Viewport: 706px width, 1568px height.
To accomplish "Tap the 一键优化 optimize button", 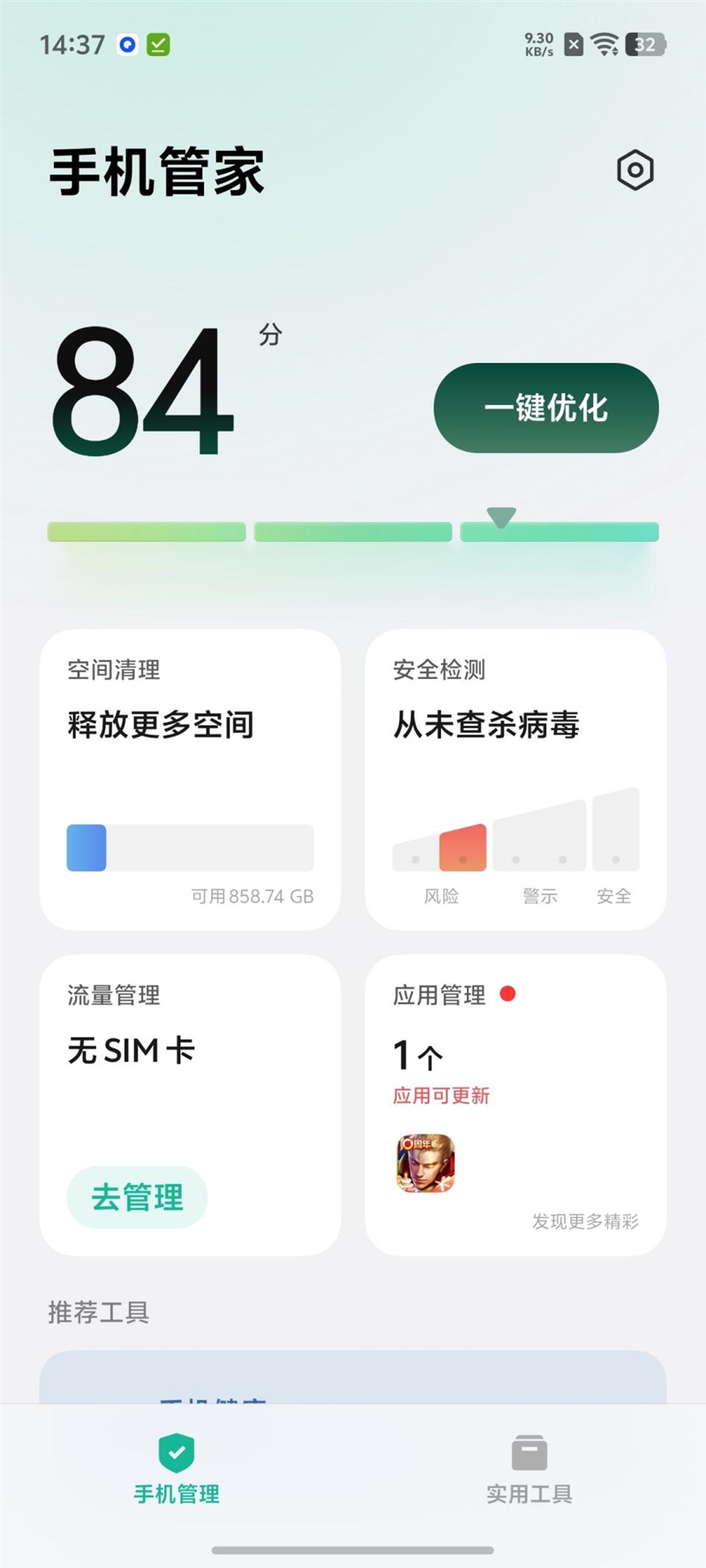I will 545,408.
